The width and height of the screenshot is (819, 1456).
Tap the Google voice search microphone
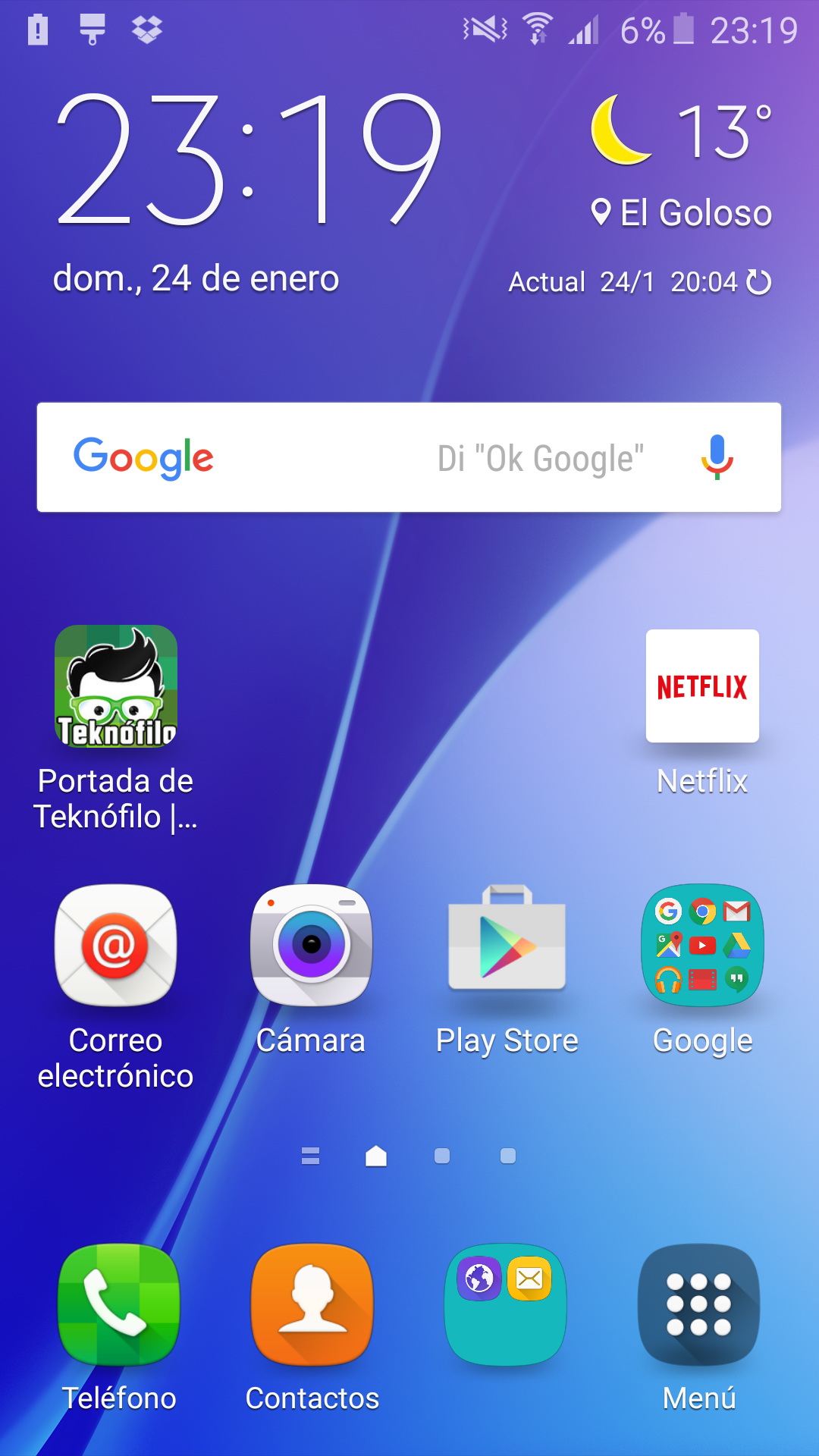click(x=717, y=457)
